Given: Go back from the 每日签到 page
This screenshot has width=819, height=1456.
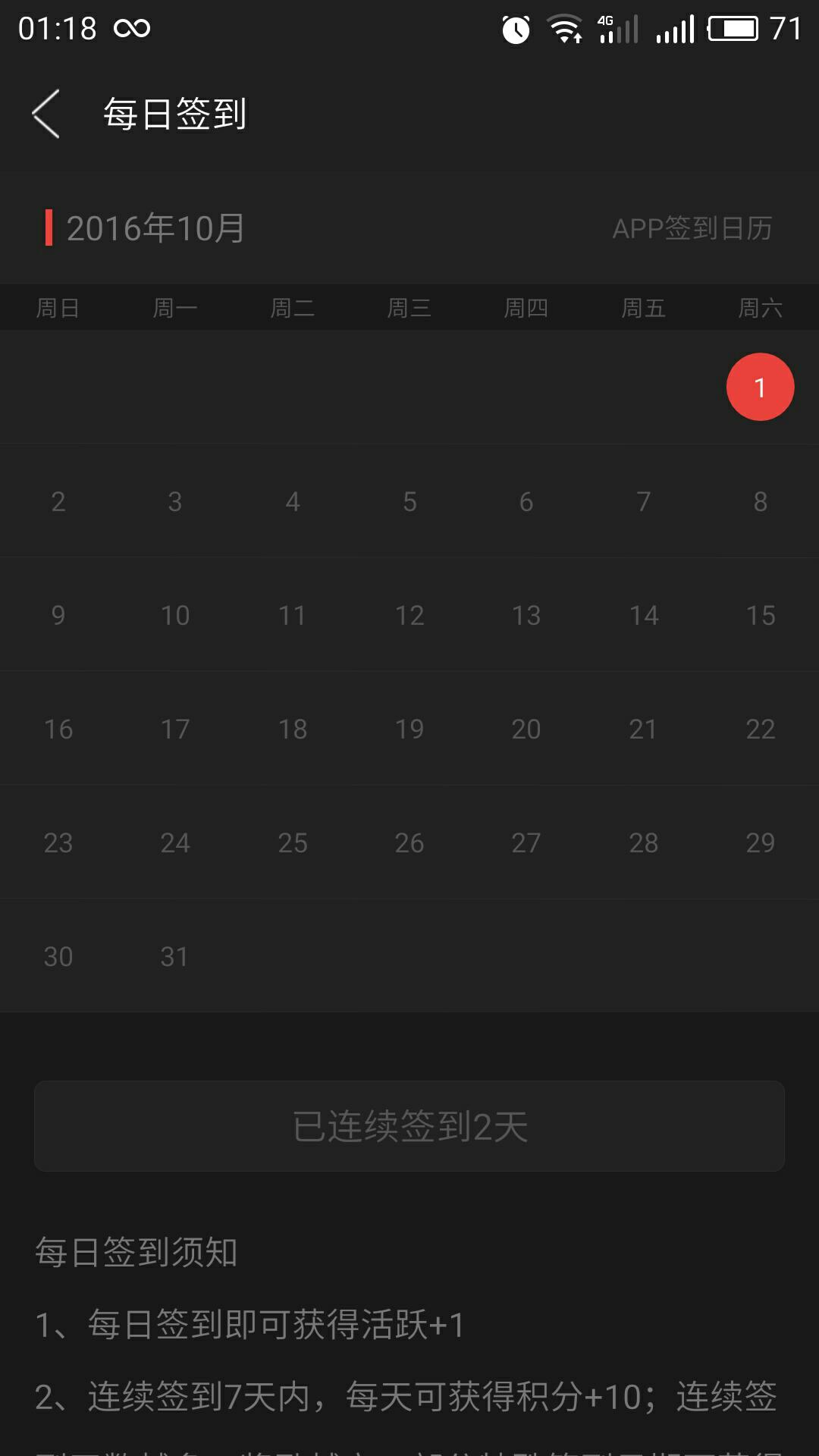Looking at the screenshot, I should (x=45, y=114).
